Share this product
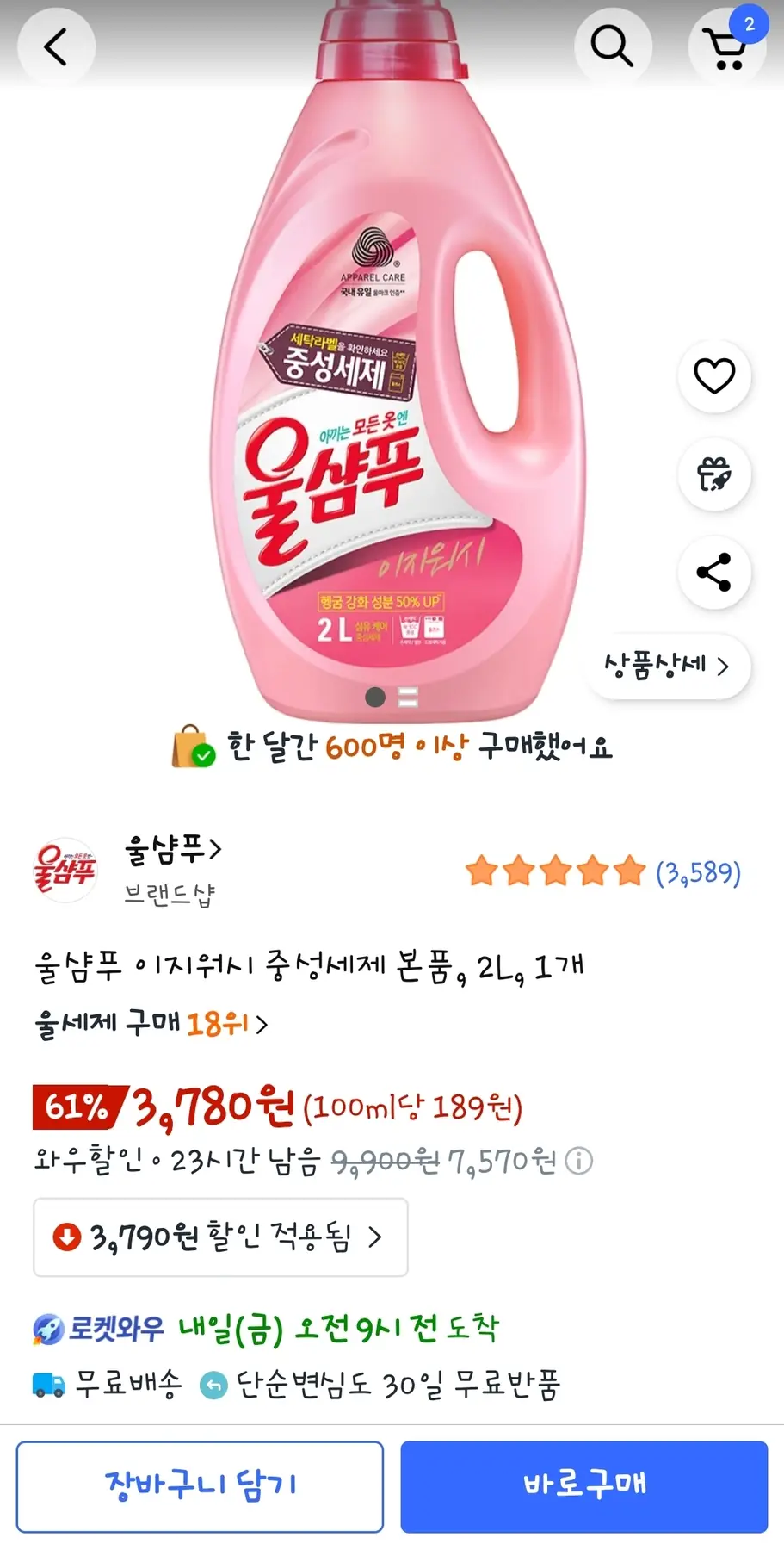Image resolution: width=784 pixels, height=1550 pixels. (x=714, y=573)
